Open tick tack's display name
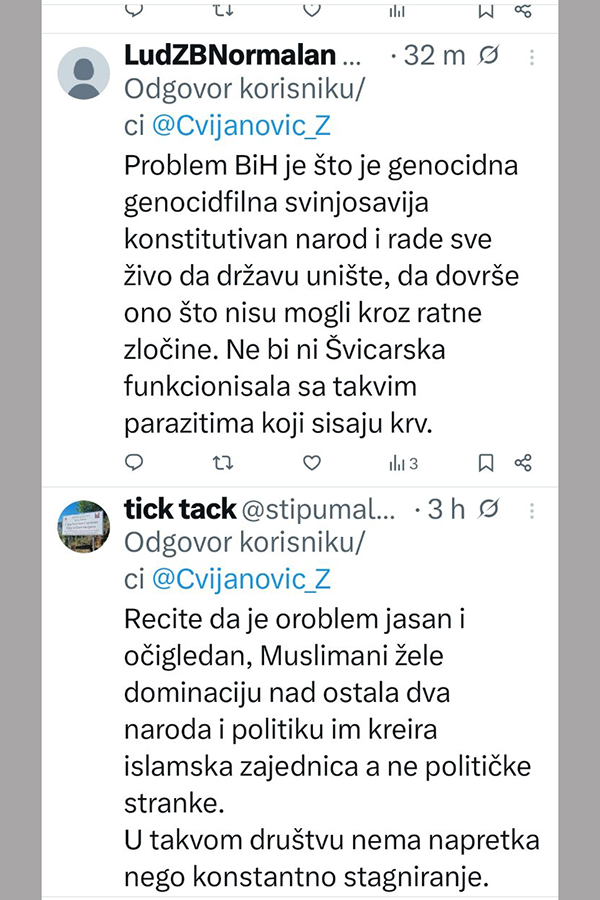The width and height of the screenshot is (600, 900). [179, 509]
